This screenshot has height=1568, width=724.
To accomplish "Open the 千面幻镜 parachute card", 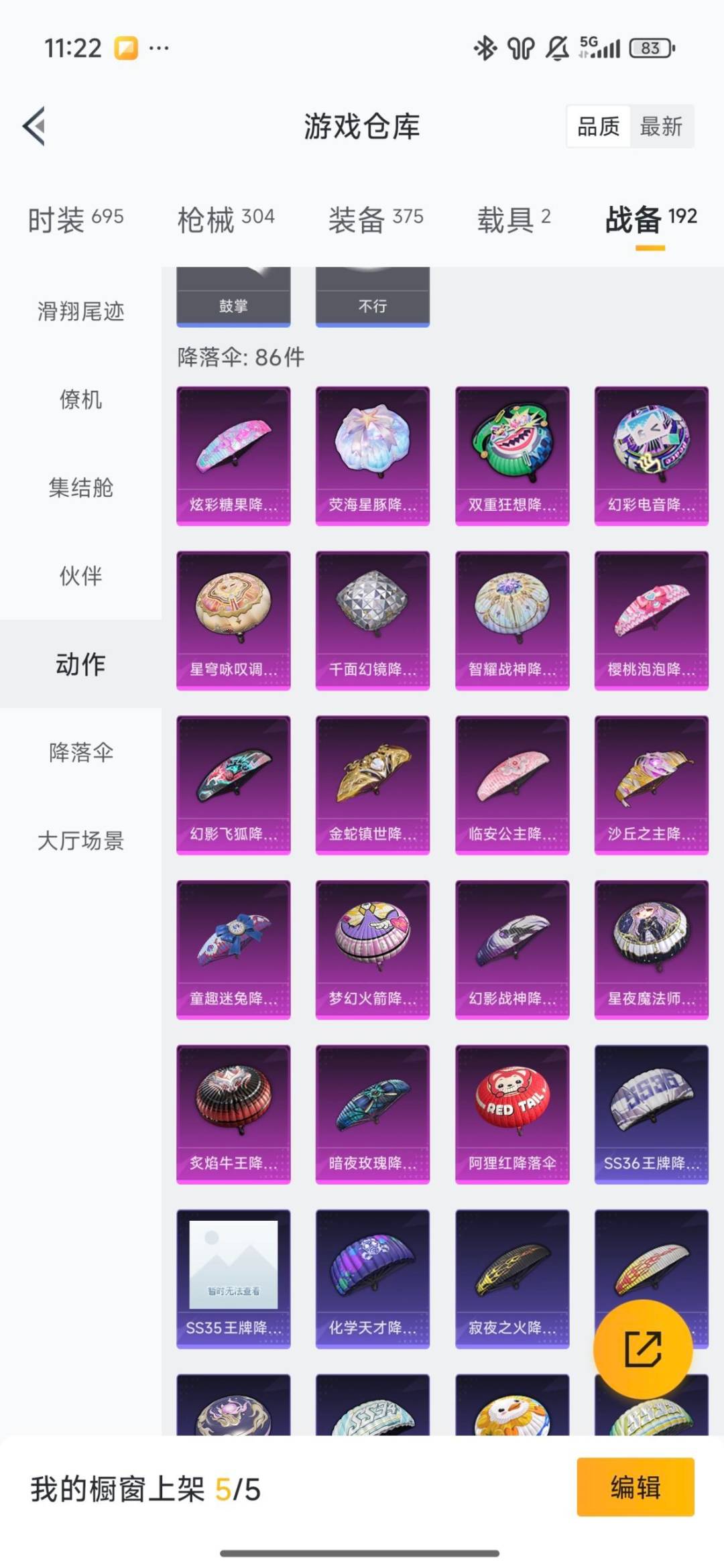I will [373, 620].
